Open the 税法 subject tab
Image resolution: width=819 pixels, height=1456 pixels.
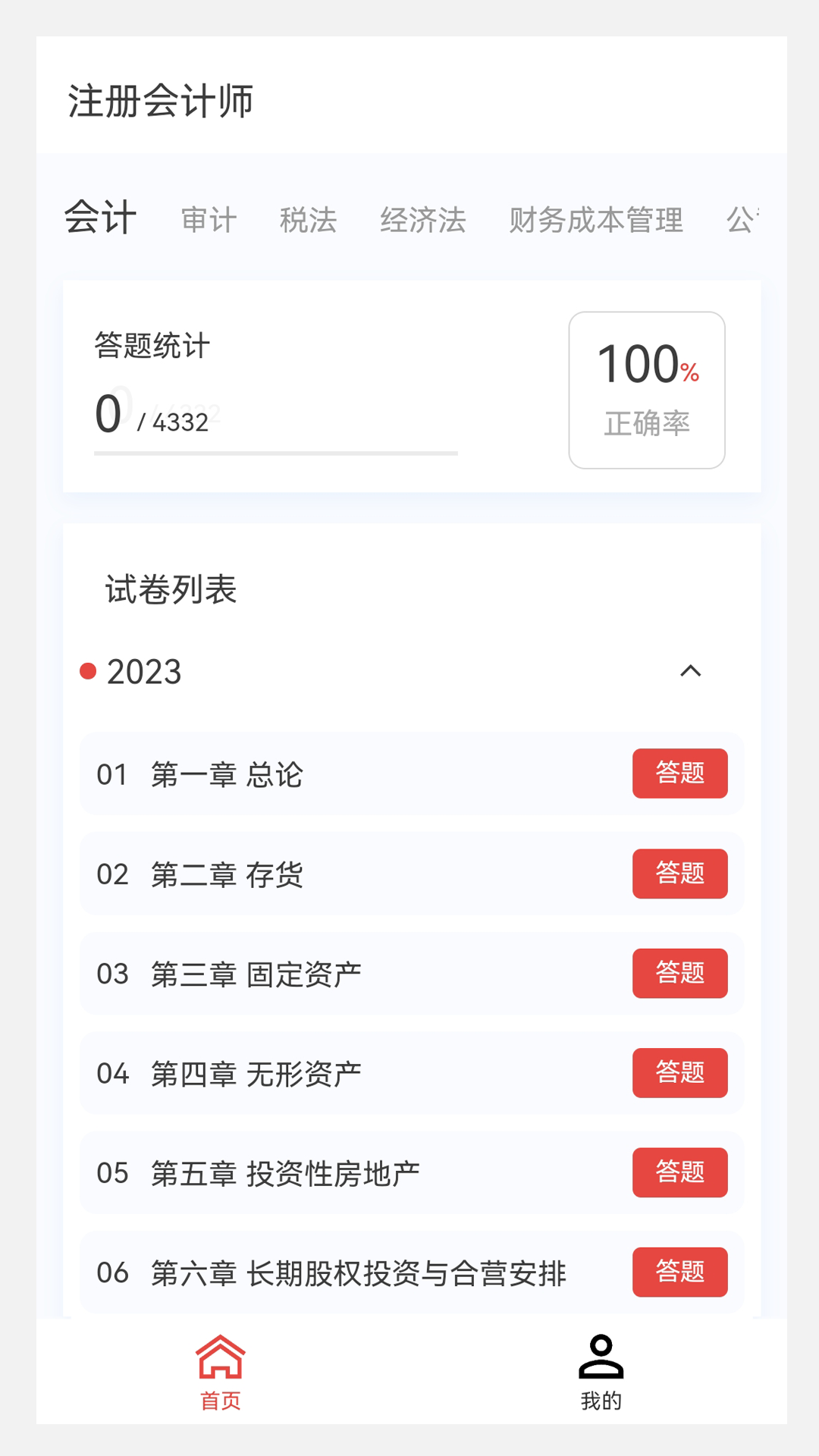coord(307,220)
